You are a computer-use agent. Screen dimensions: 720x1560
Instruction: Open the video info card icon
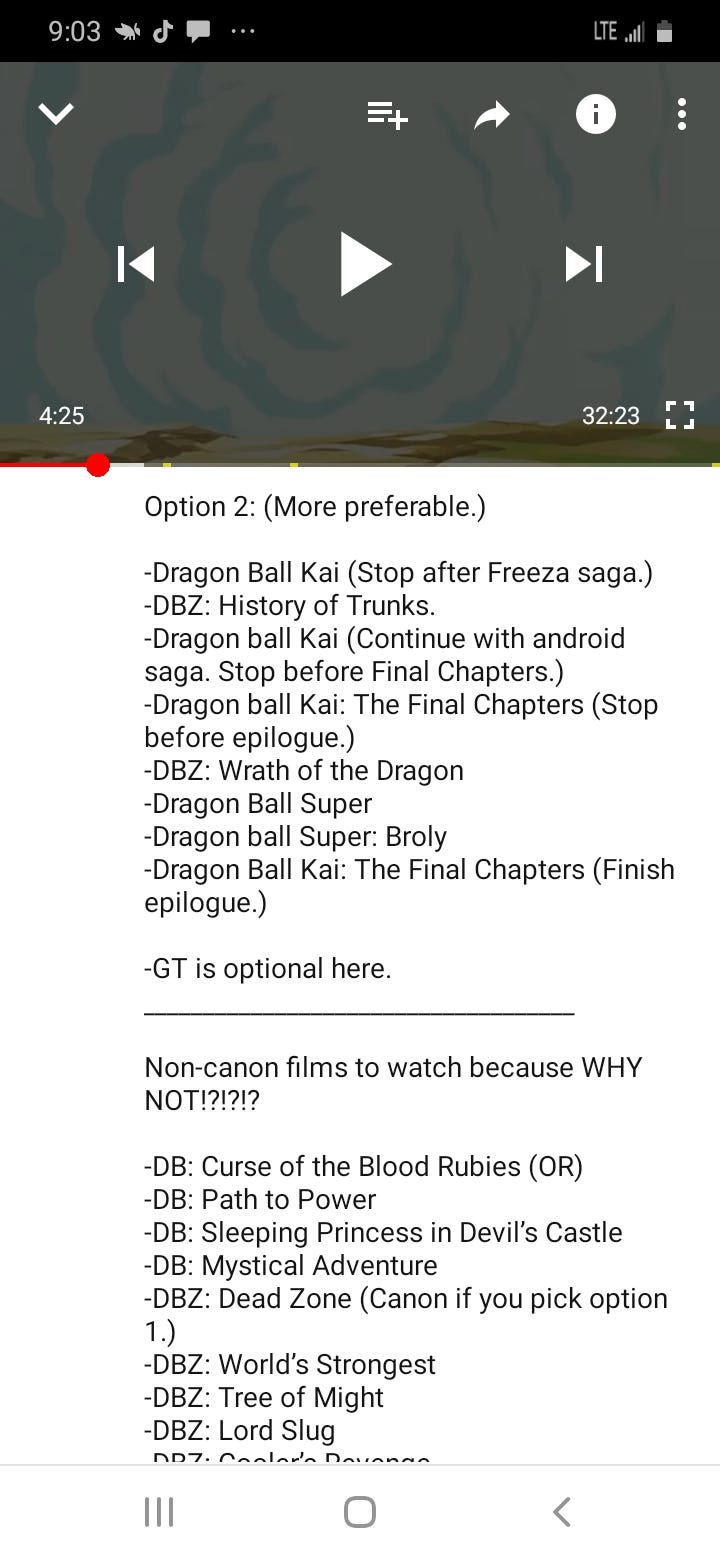click(595, 115)
